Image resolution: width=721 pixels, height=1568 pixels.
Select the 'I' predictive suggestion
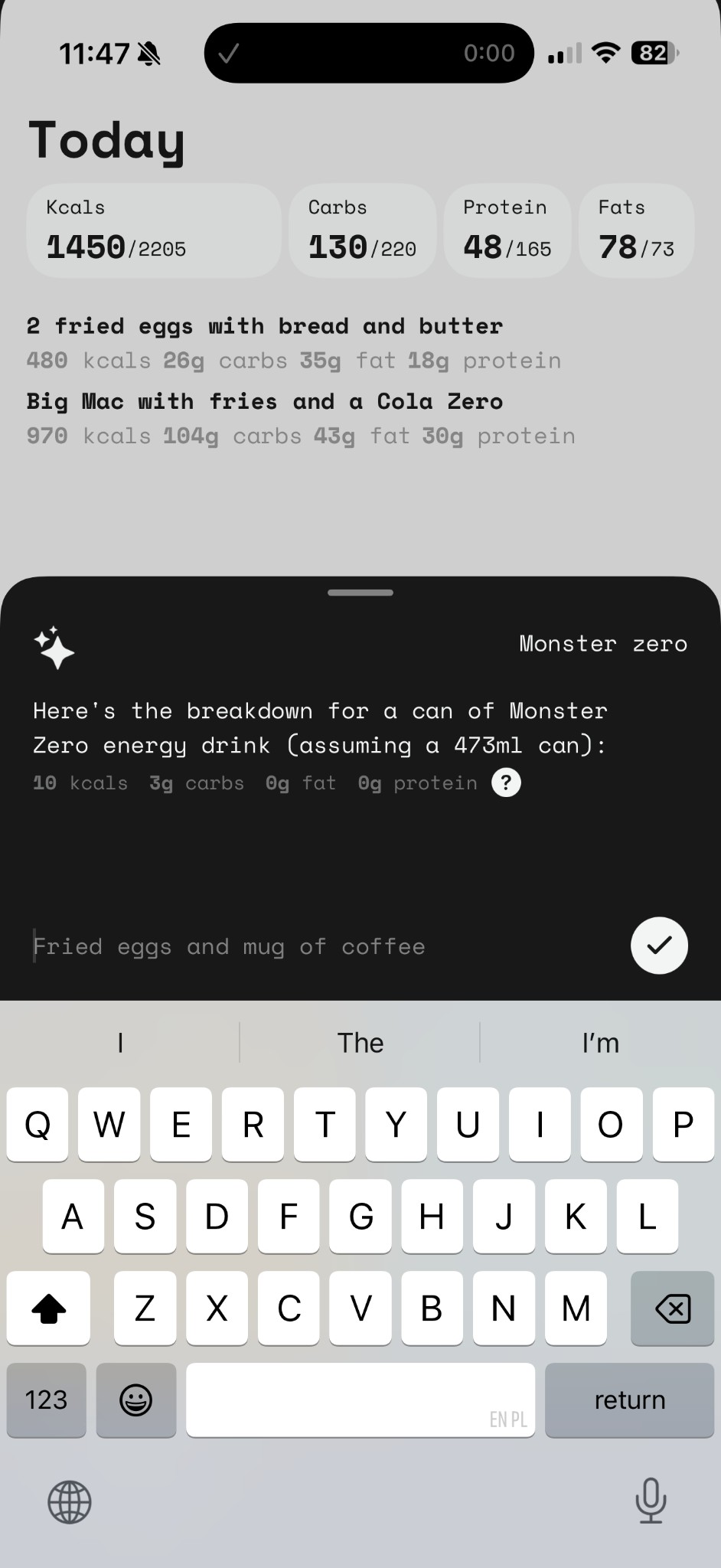click(x=120, y=1043)
